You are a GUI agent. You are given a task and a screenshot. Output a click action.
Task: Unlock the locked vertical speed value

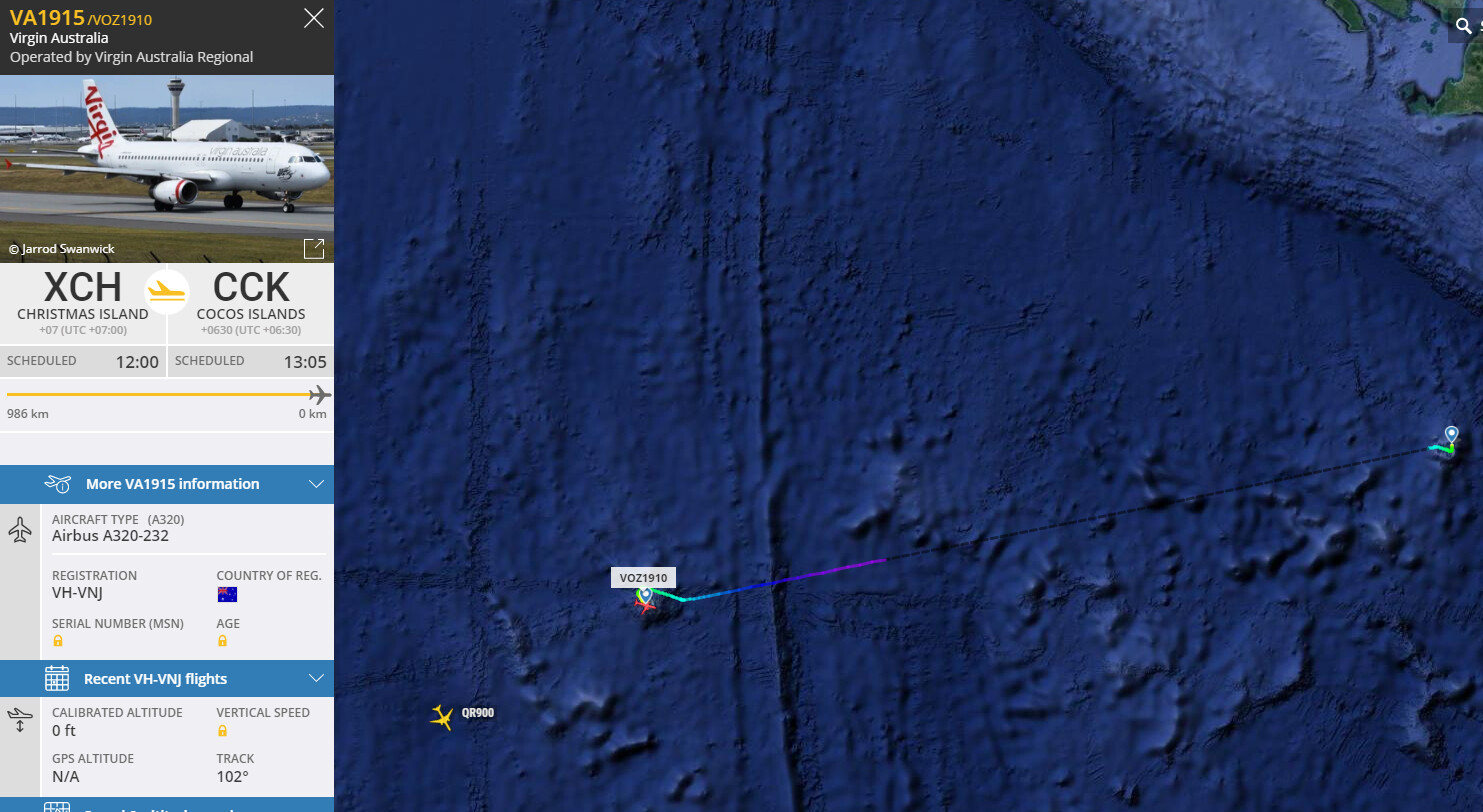[x=222, y=731]
